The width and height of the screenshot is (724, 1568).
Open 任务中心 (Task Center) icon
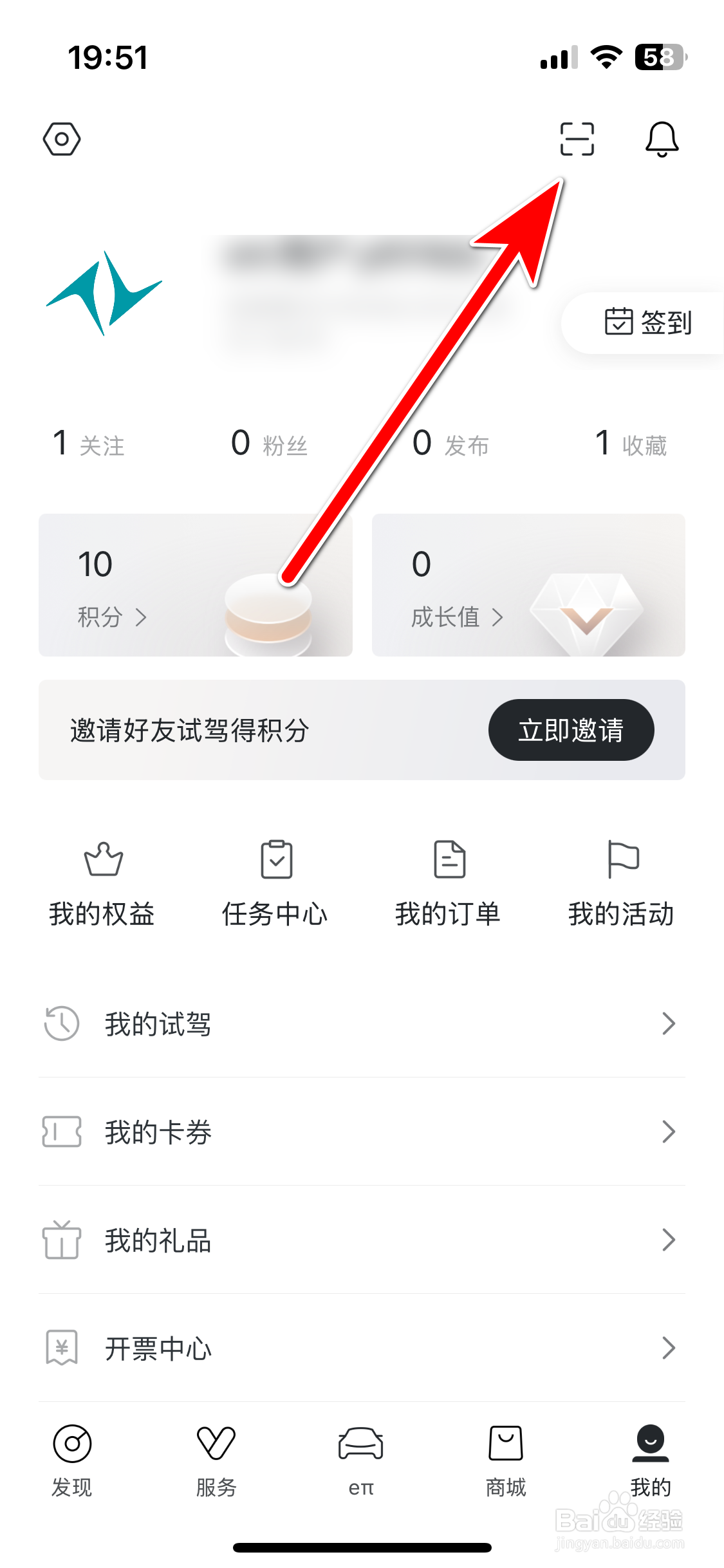[275, 885]
